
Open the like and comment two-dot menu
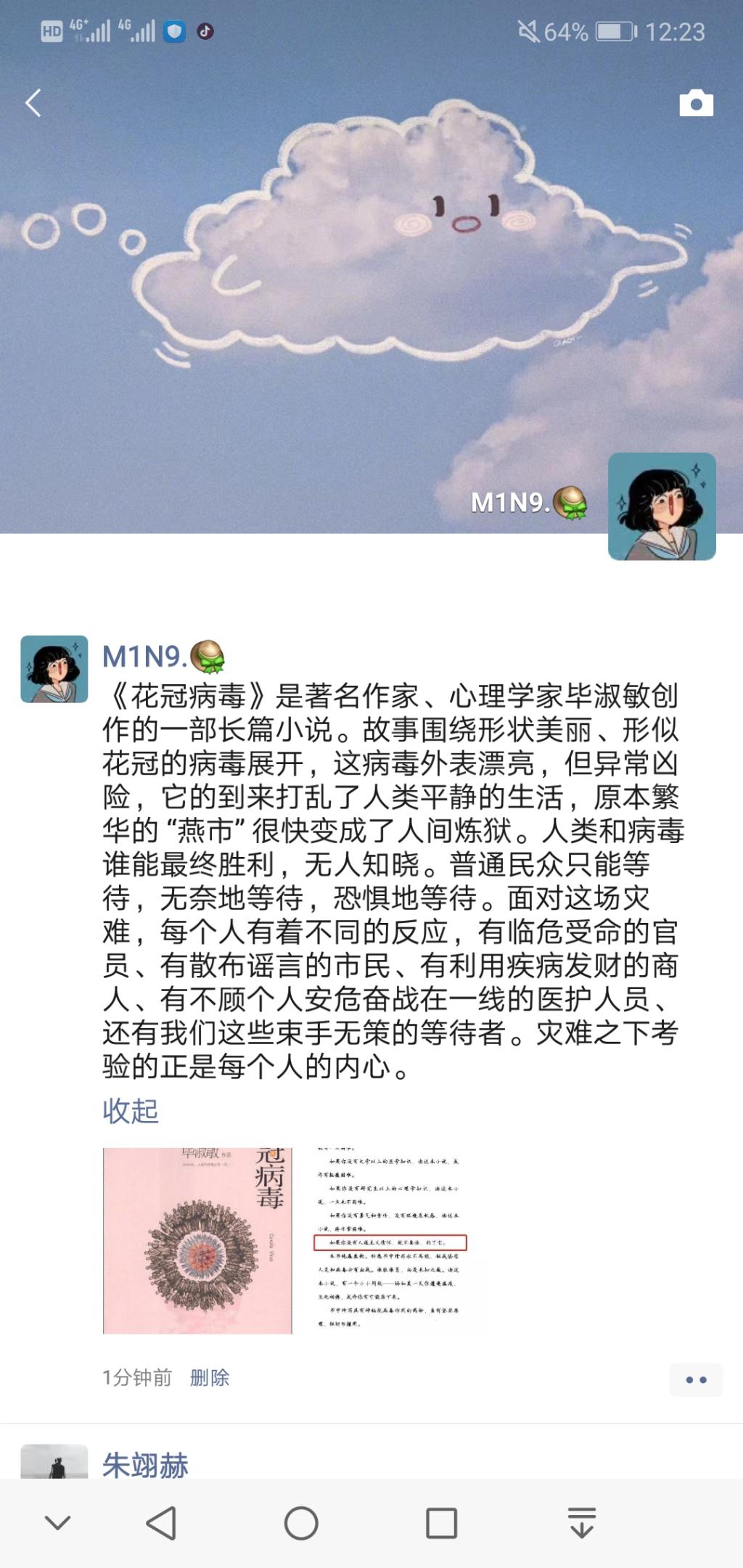tap(696, 1379)
